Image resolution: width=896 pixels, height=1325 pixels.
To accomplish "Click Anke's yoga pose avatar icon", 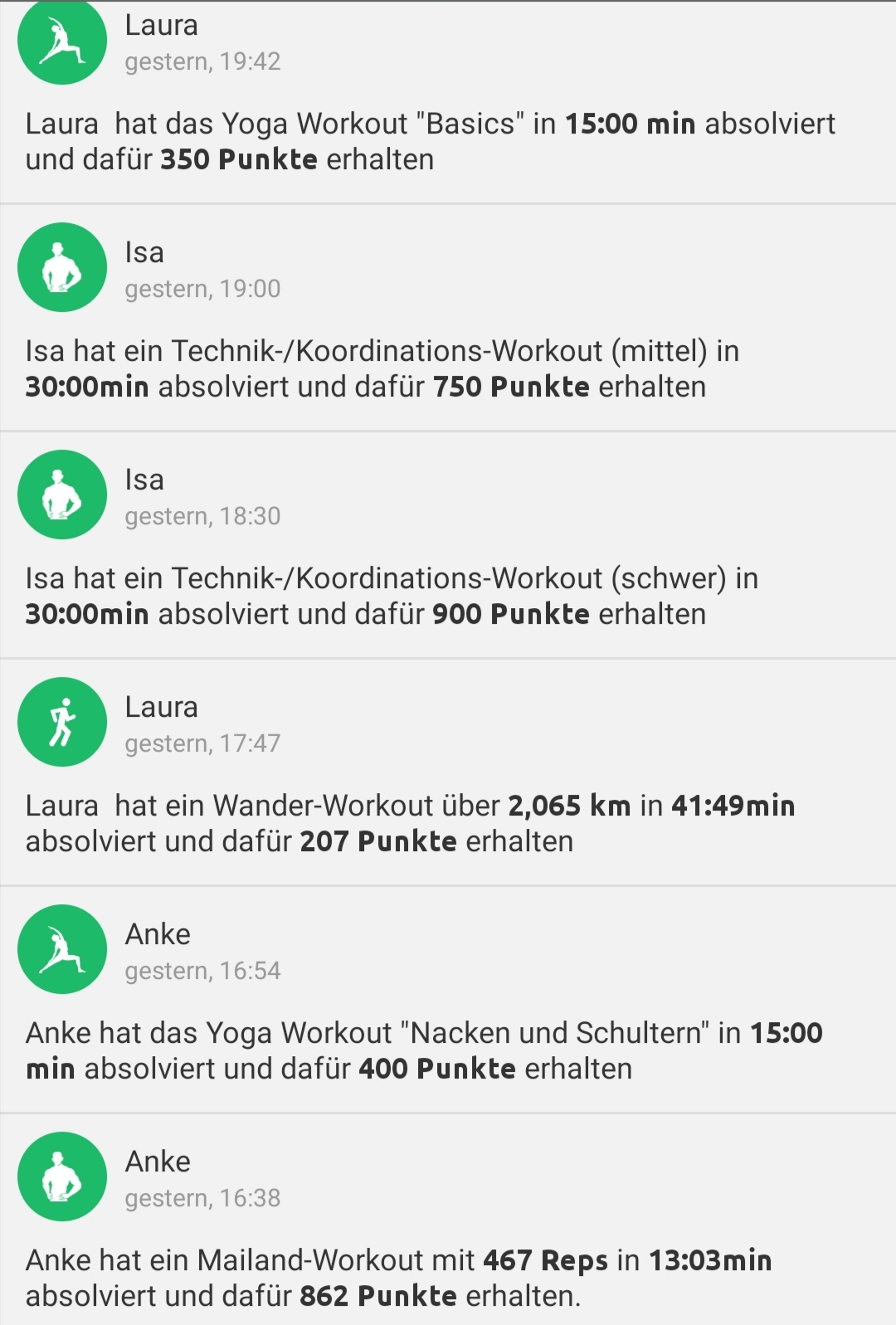I will 61,948.
